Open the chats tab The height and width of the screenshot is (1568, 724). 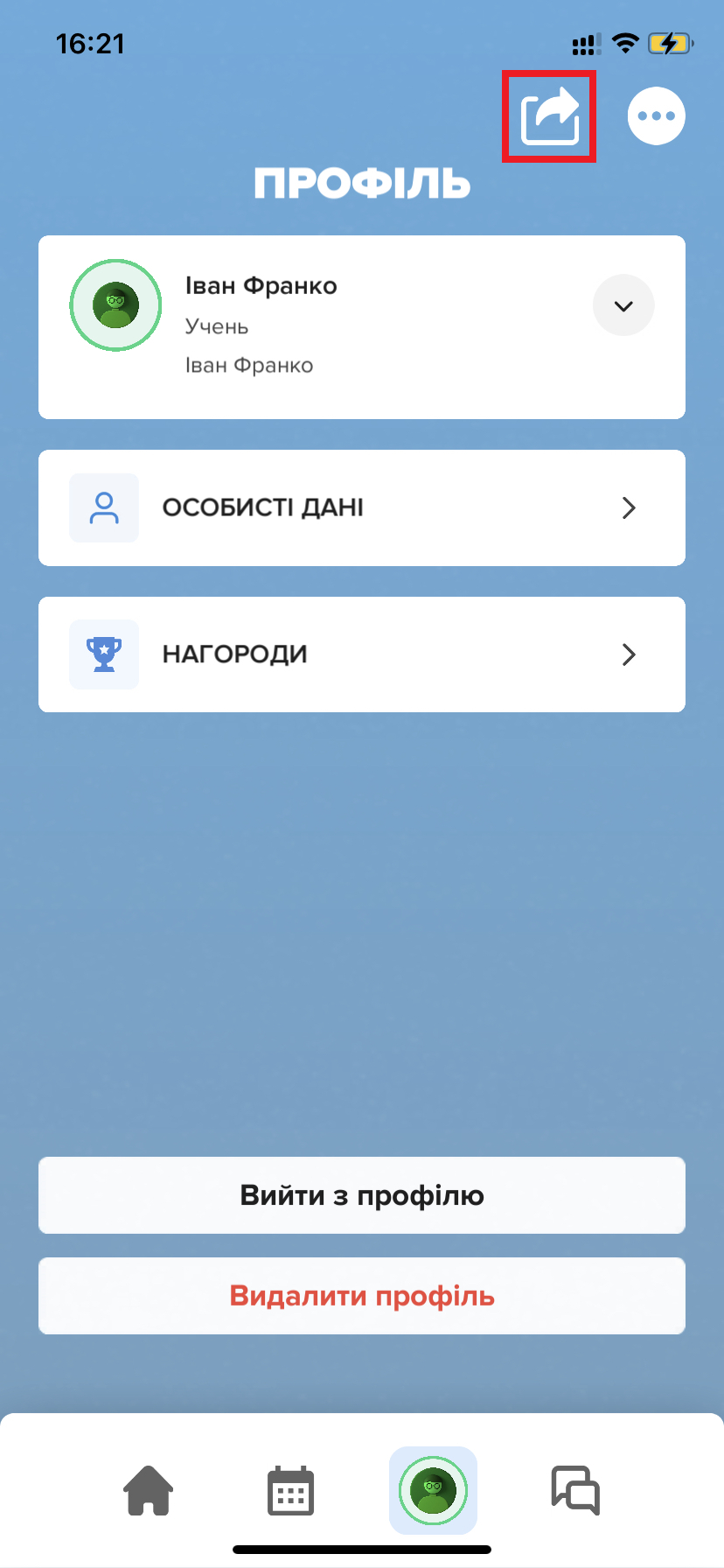click(574, 1490)
